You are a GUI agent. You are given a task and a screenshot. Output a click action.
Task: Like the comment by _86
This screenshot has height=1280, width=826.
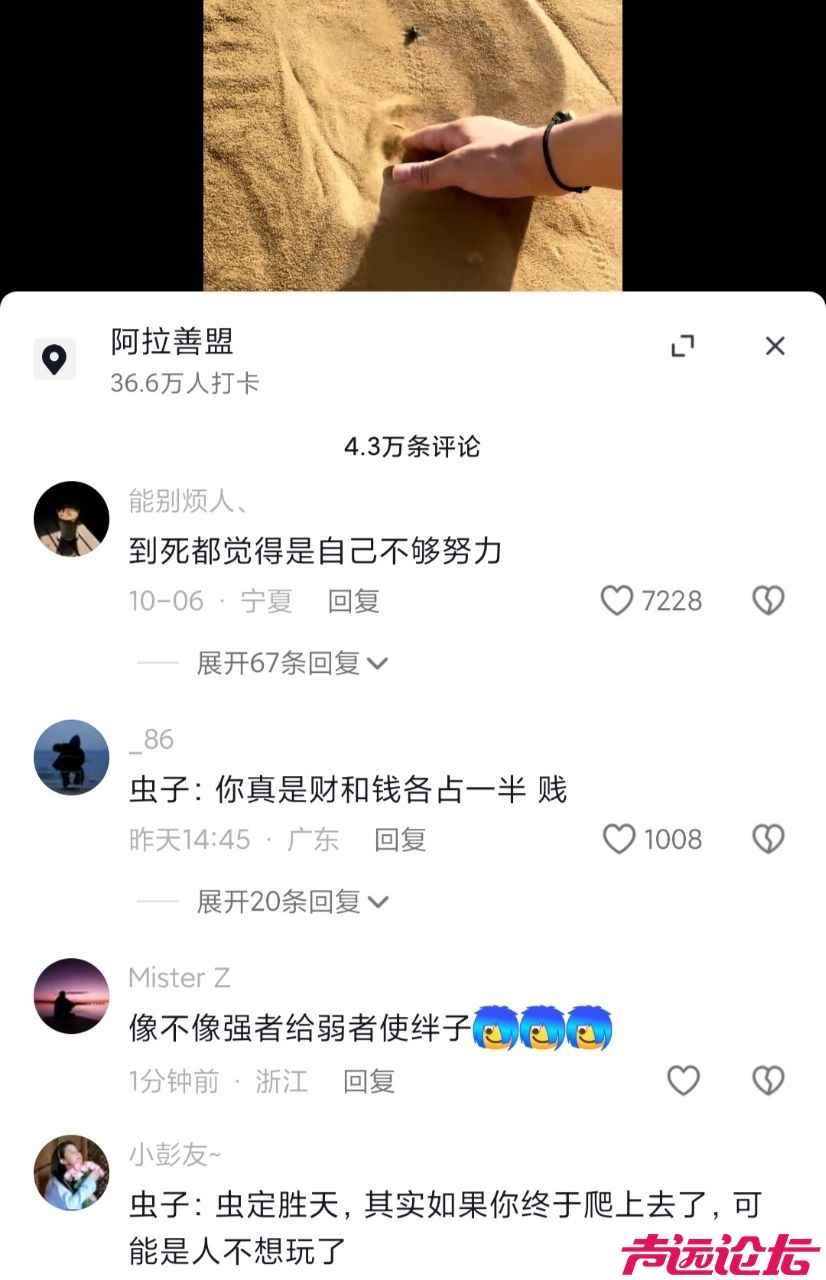(x=619, y=839)
